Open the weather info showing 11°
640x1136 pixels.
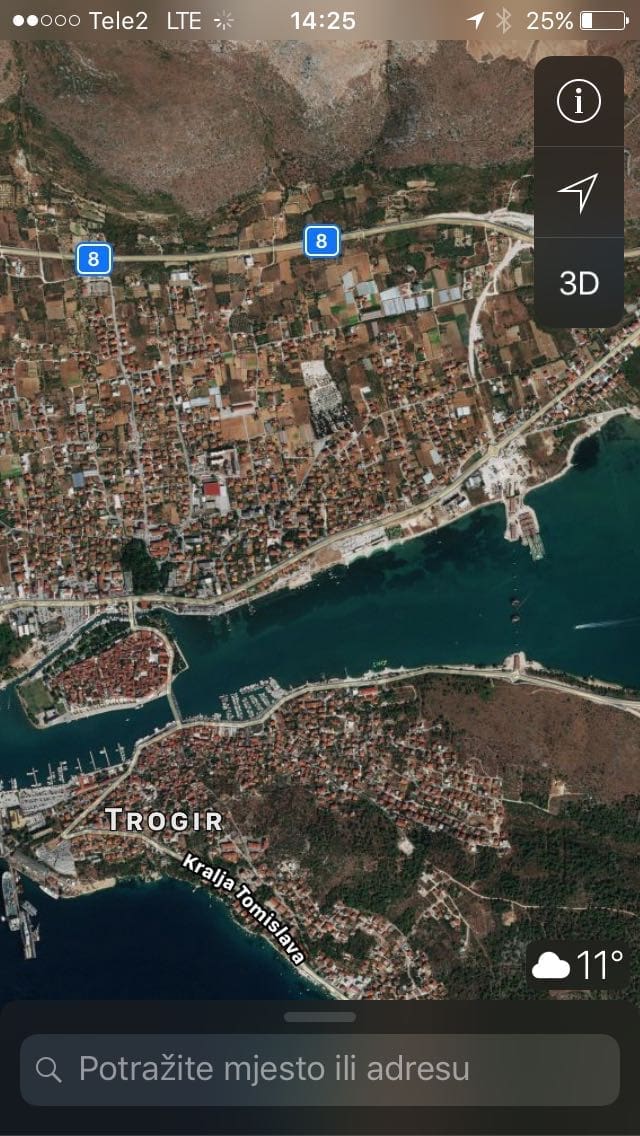tap(578, 965)
